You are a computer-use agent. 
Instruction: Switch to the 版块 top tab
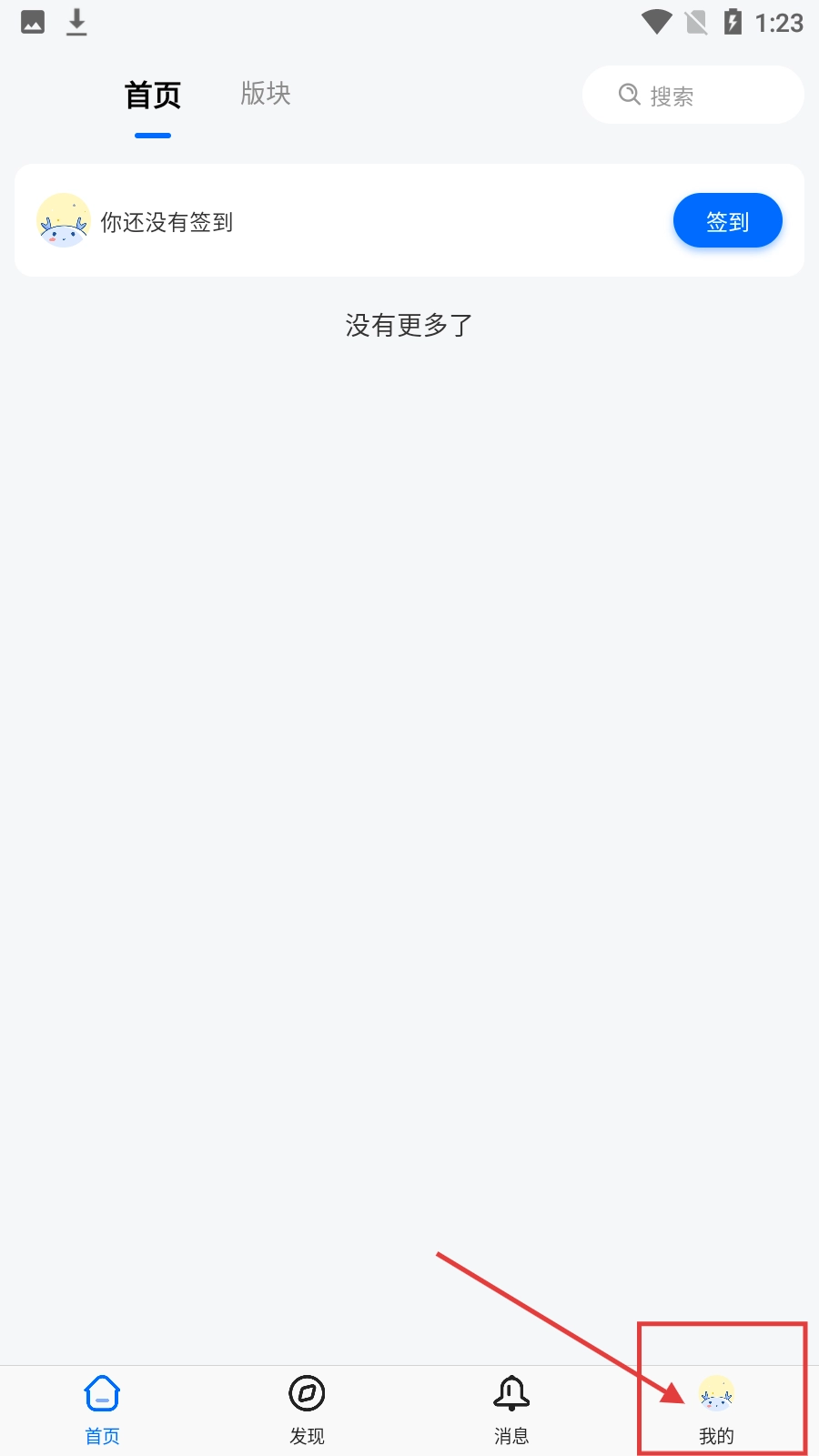[265, 94]
